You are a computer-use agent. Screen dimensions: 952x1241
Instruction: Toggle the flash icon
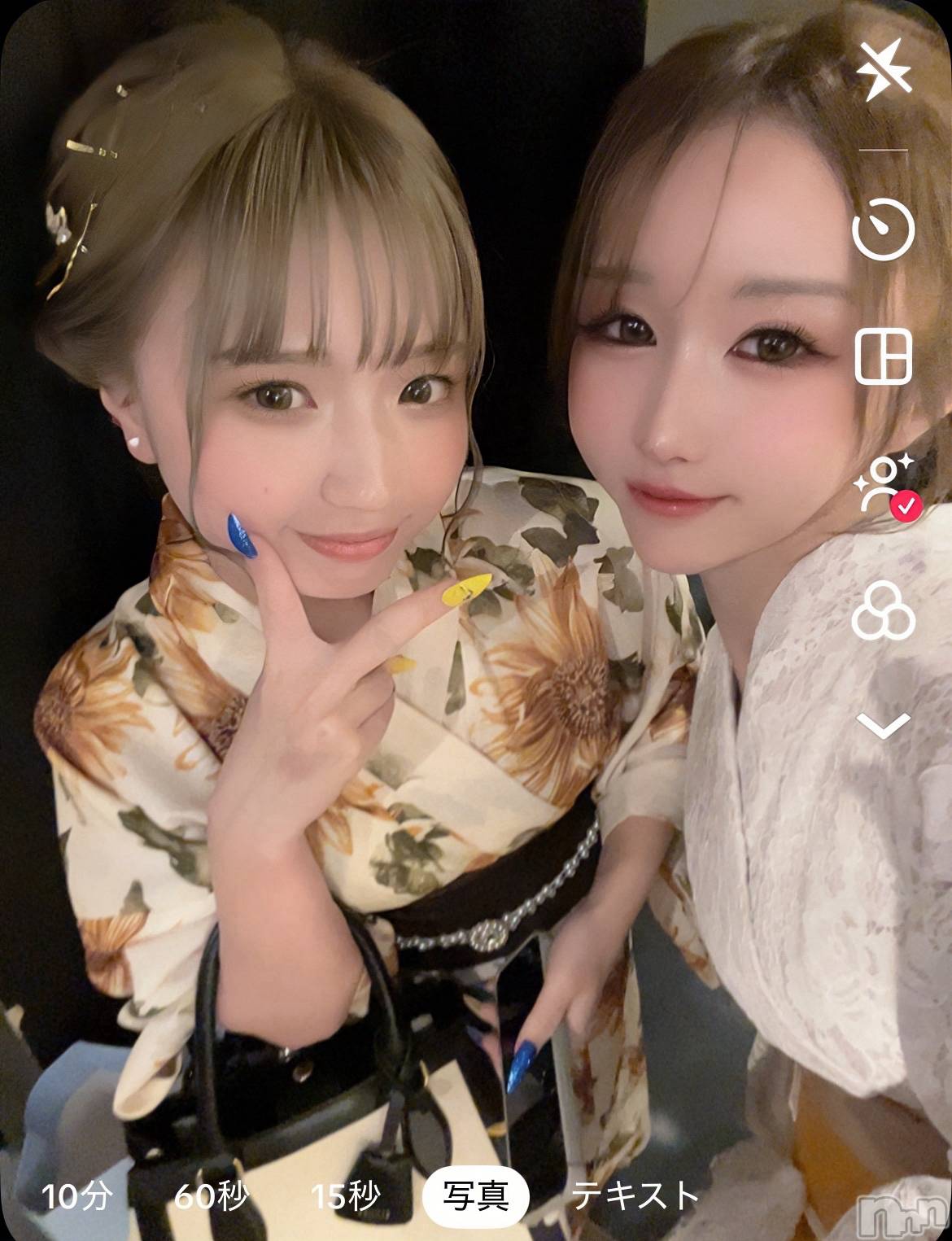[x=884, y=71]
